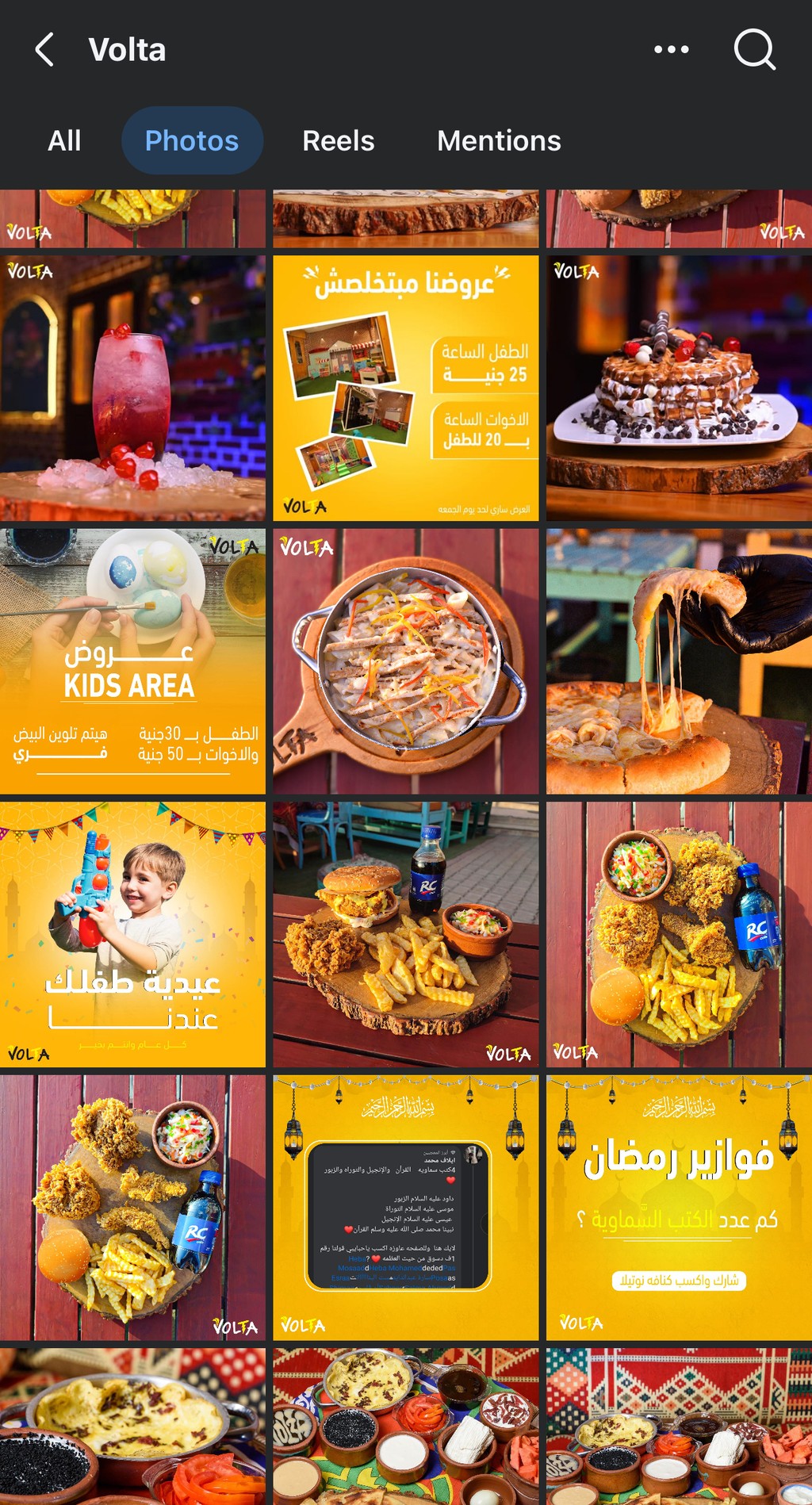Open the three-dot more options menu
Screen dimensions: 812x1505
pyautogui.click(x=671, y=50)
